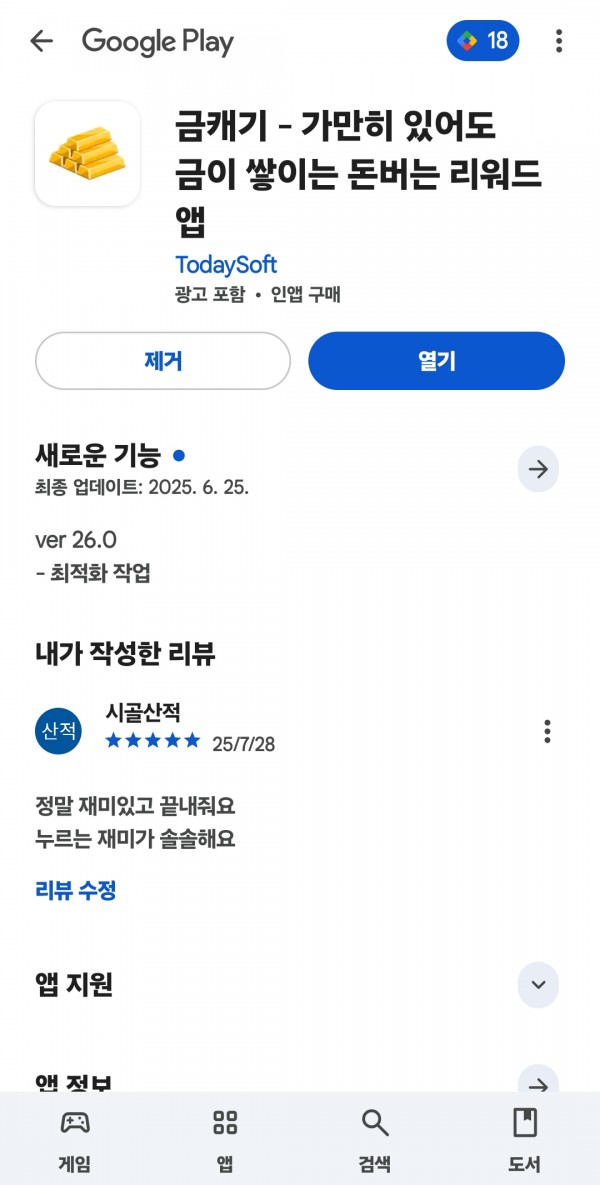Tap 리뷰 수정 to edit your review
The image size is (600, 1185).
(76, 890)
